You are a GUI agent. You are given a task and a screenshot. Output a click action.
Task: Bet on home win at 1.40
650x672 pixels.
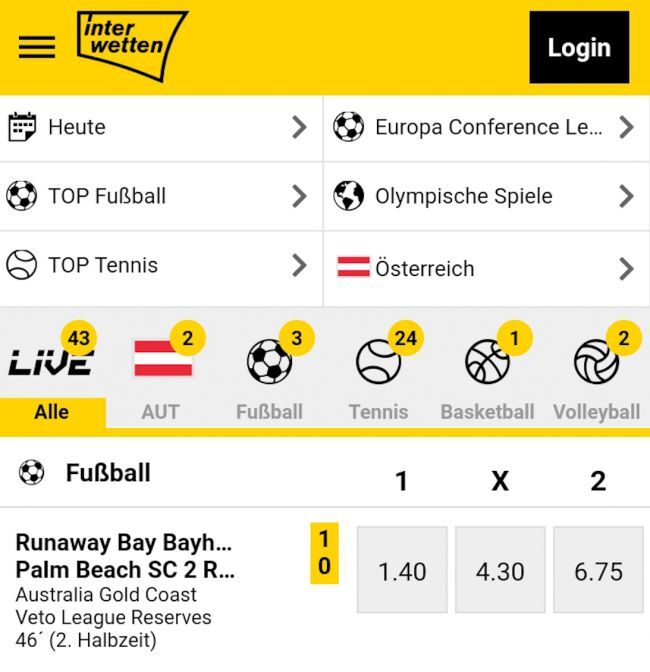pyautogui.click(x=402, y=571)
